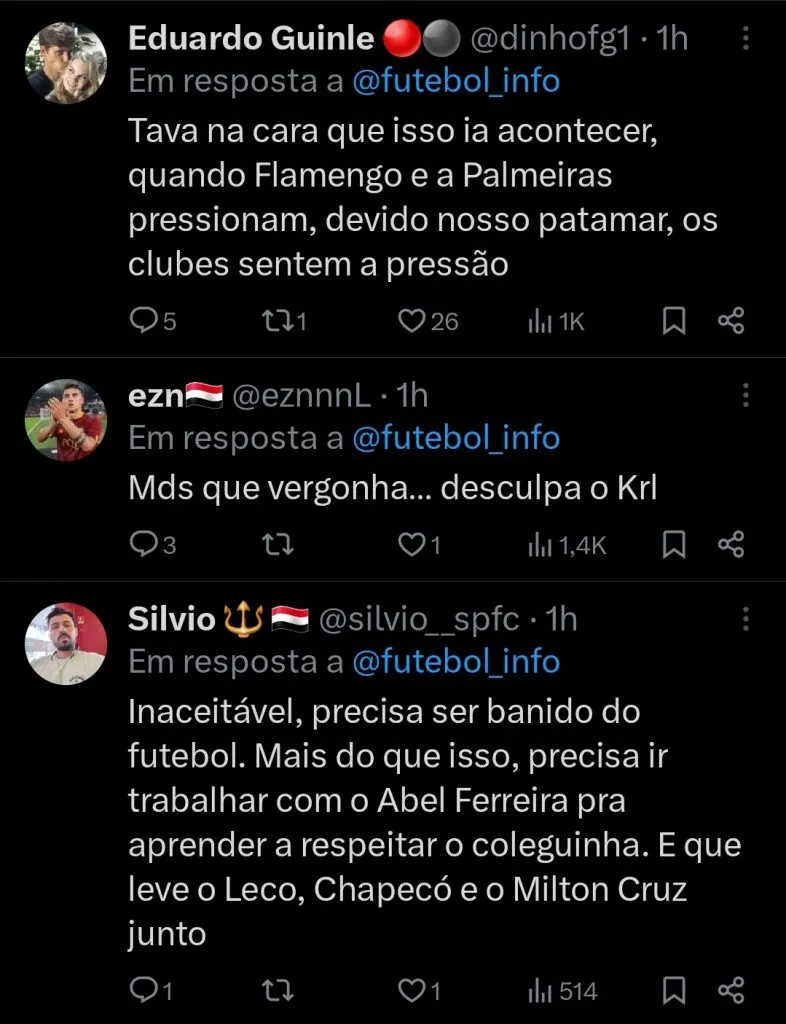Repost Silvio's "Inaceitável" tweet
The image size is (786, 1024).
[x=275, y=991]
